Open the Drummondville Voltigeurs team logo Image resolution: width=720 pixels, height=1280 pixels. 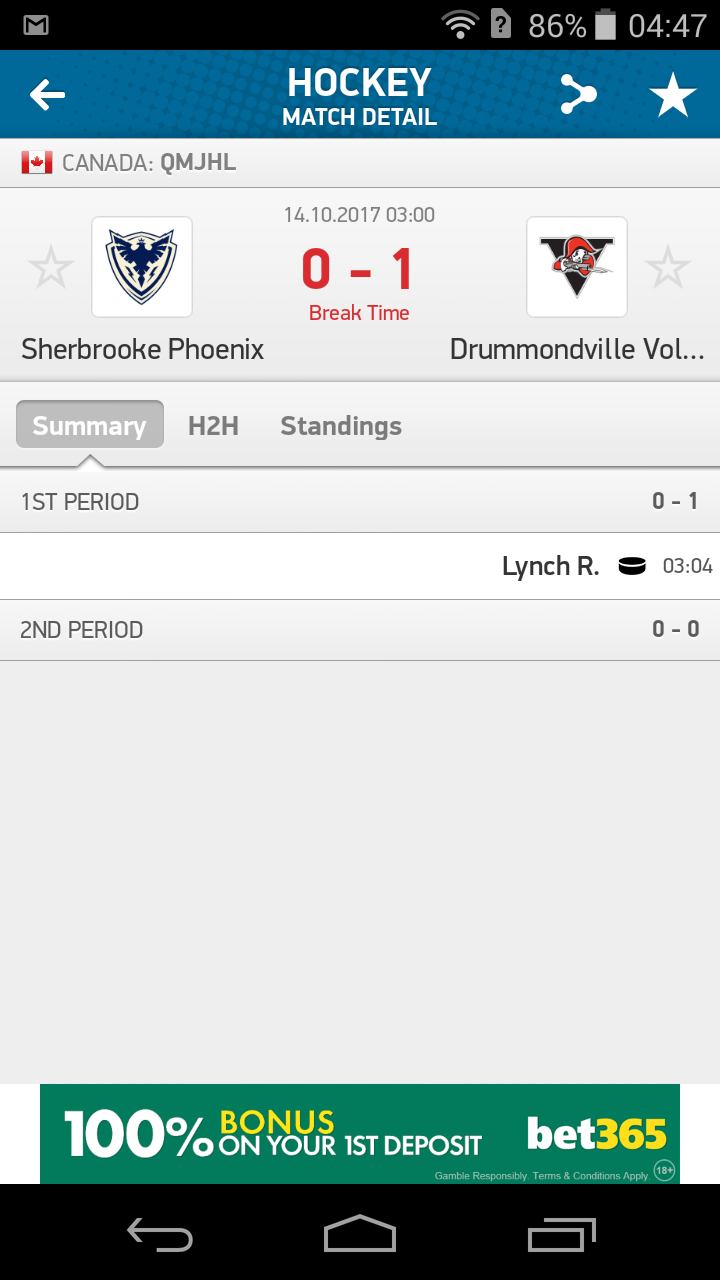tap(577, 267)
